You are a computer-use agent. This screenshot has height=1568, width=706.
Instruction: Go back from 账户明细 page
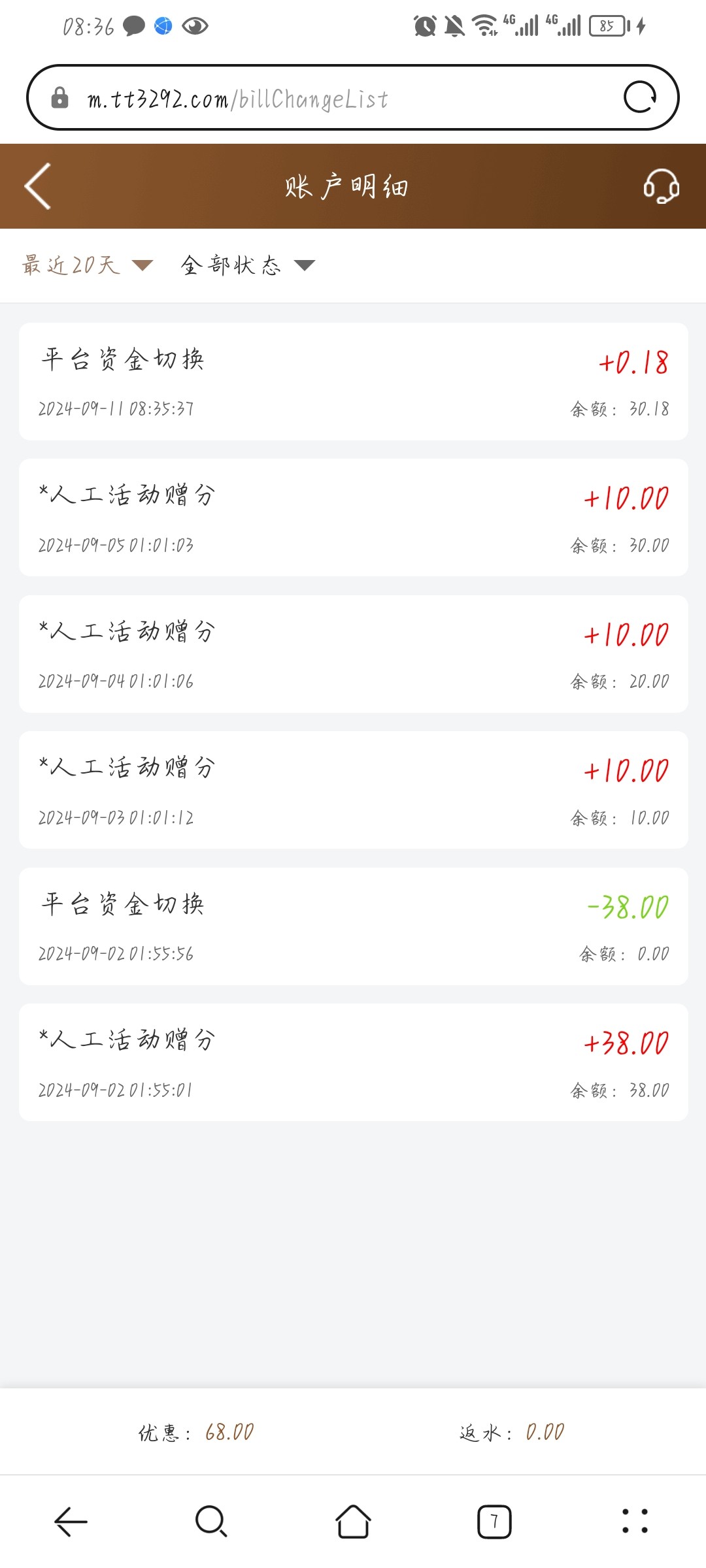(38, 186)
